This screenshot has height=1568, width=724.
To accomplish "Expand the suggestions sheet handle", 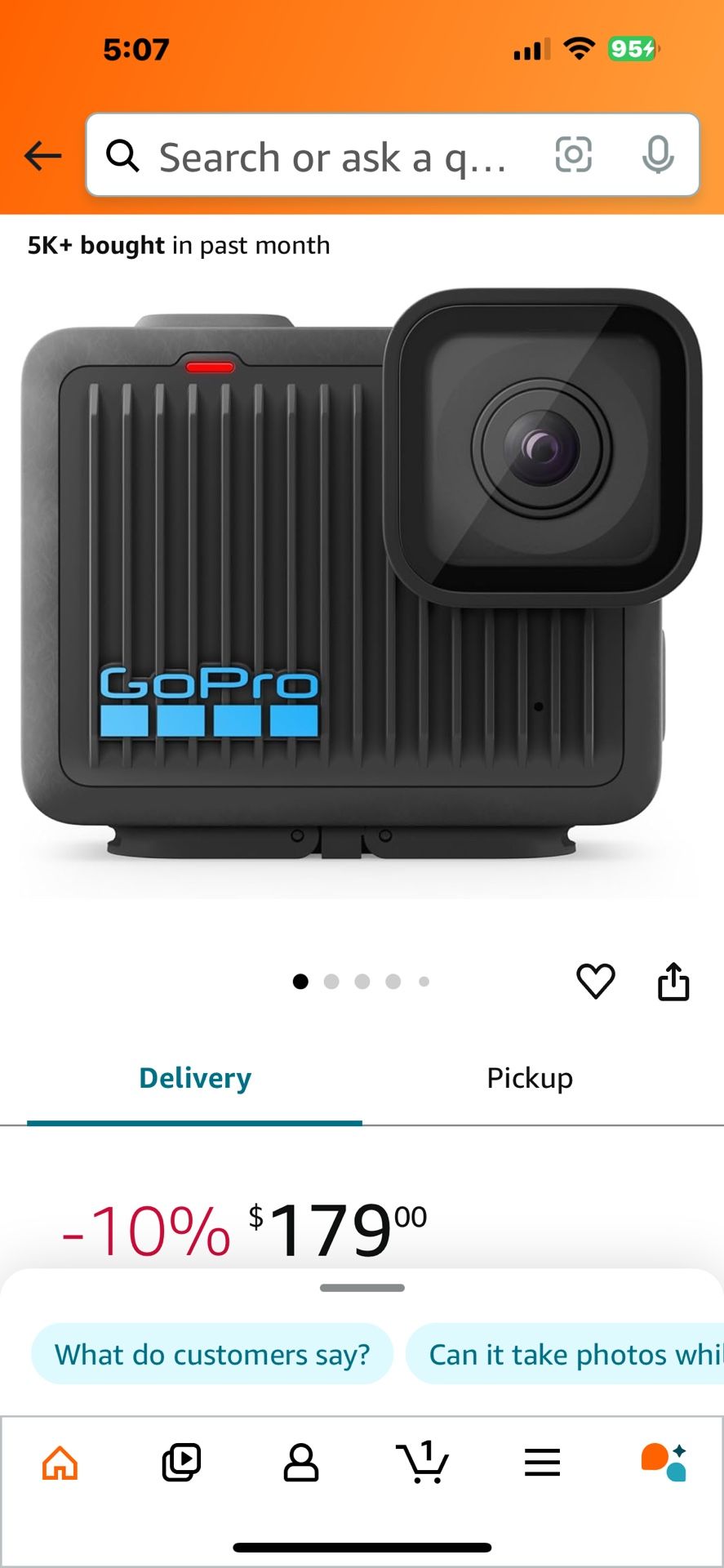I will pyautogui.click(x=362, y=1288).
